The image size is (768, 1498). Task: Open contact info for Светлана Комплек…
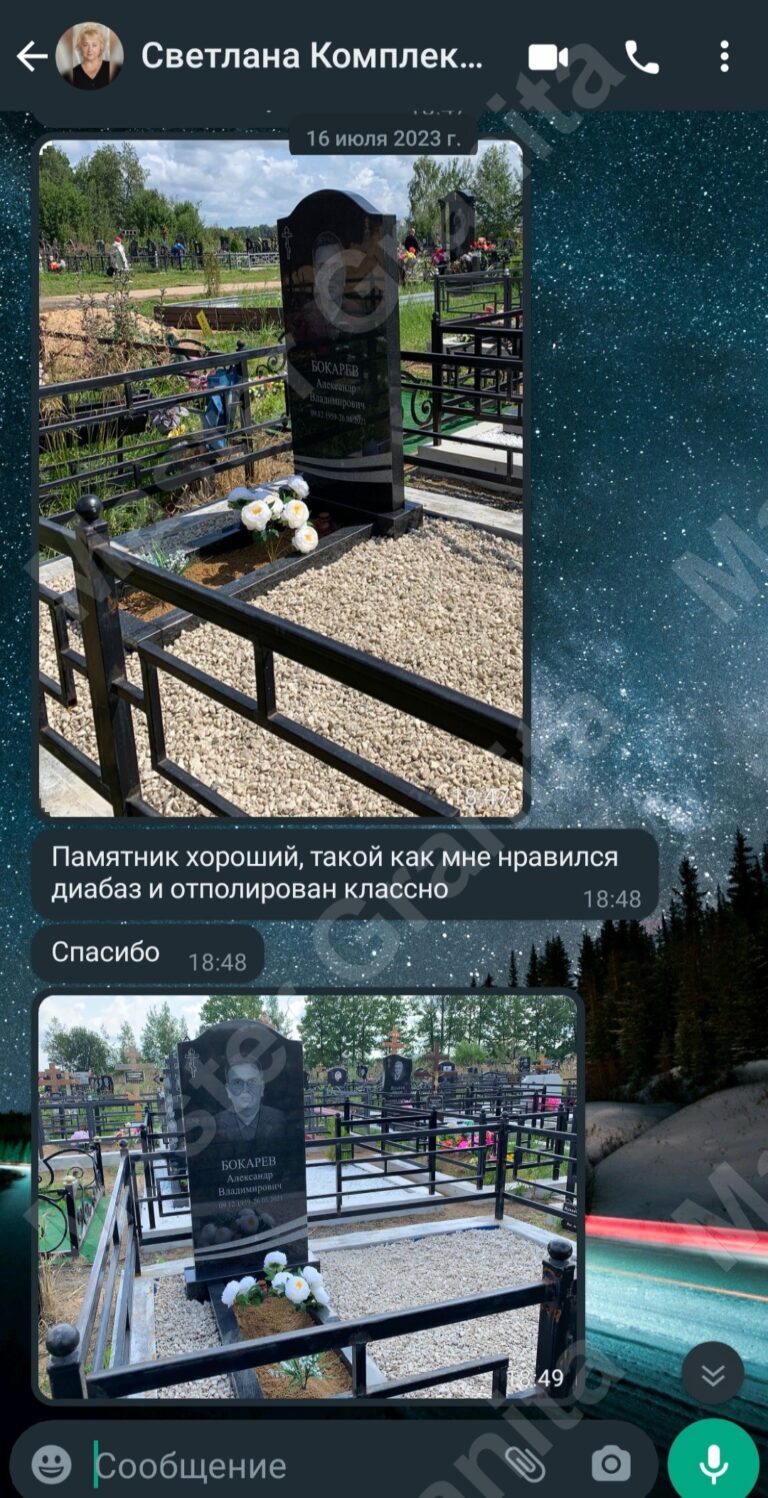click(311, 57)
